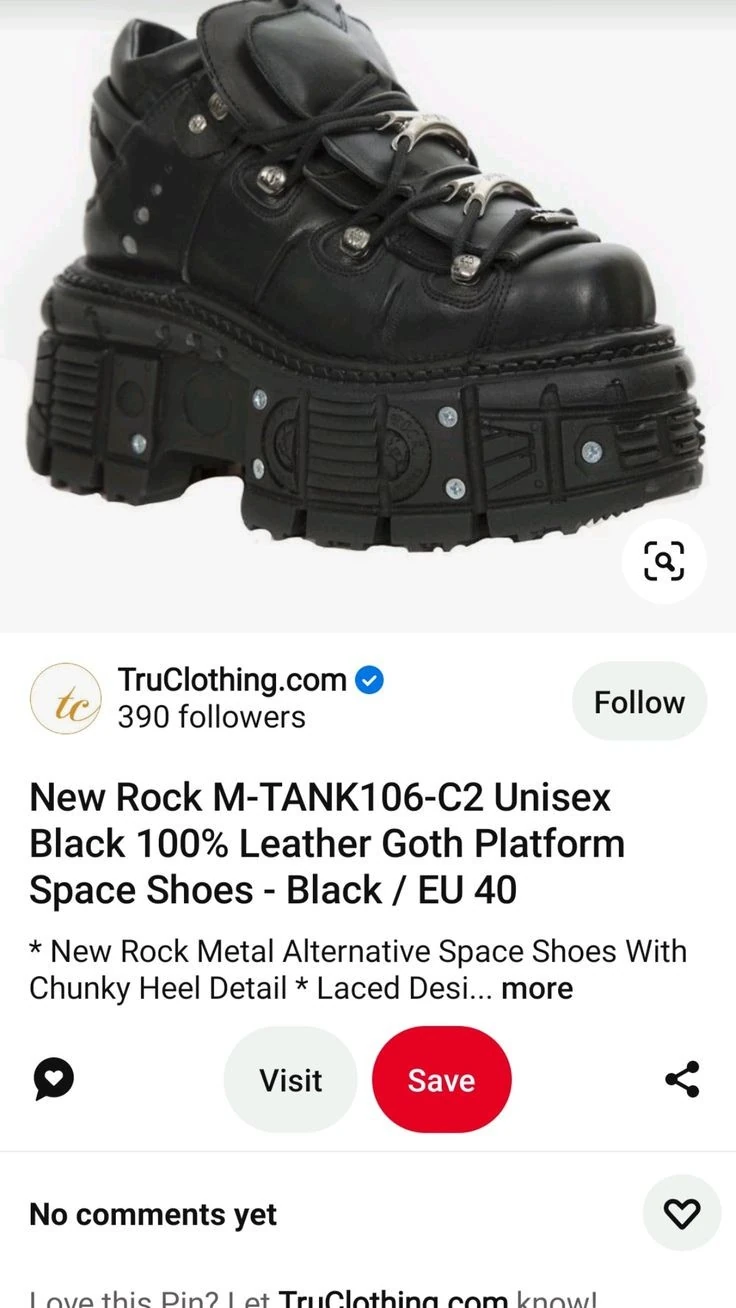
Task: Share this Pin
Action: click(682, 1080)
